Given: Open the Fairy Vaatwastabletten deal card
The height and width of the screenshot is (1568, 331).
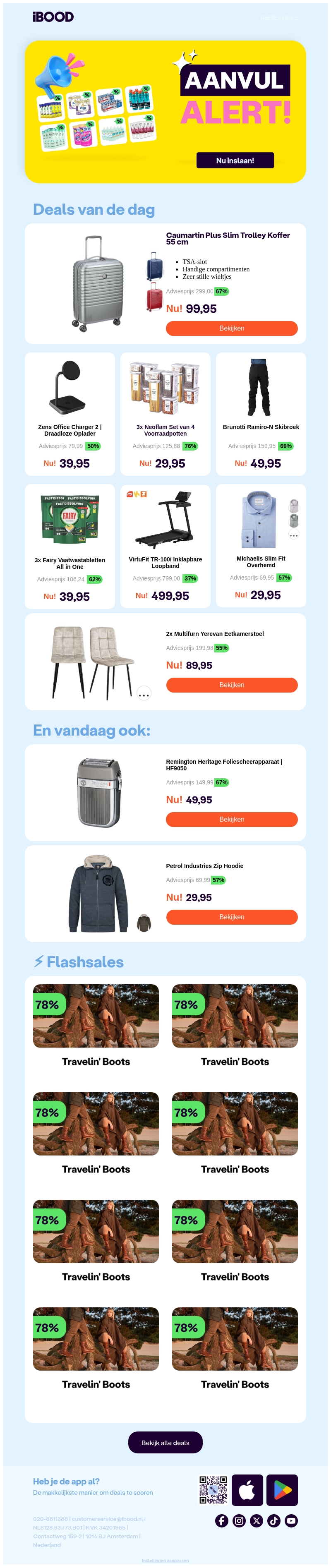Looking at the screenshot, I should tap(70, 546).
